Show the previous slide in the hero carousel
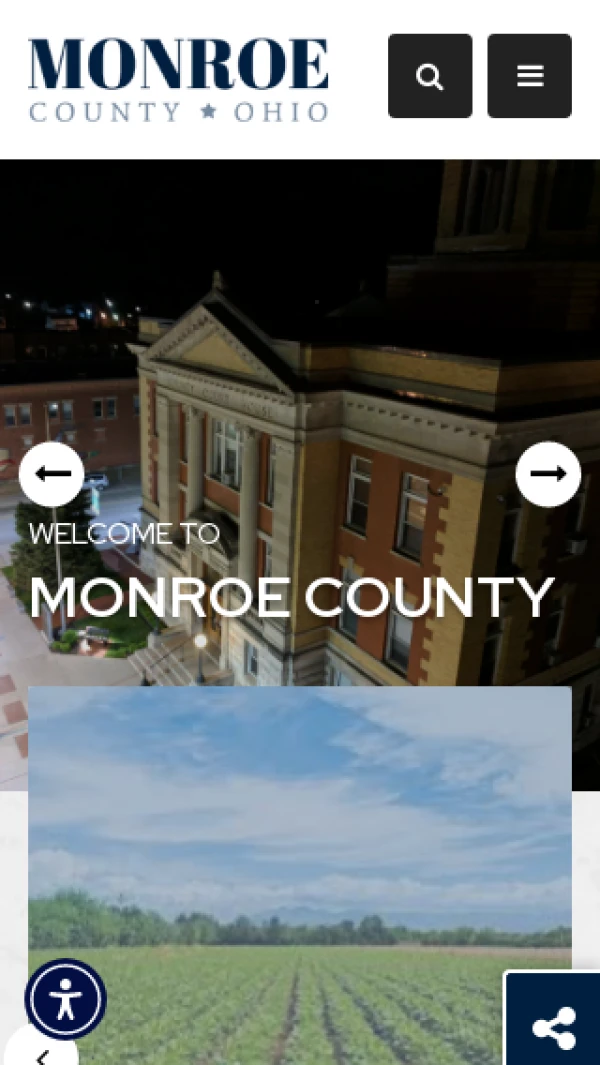Image resolution: width=600 pixels, height=1065 pixels. [51, 474]
